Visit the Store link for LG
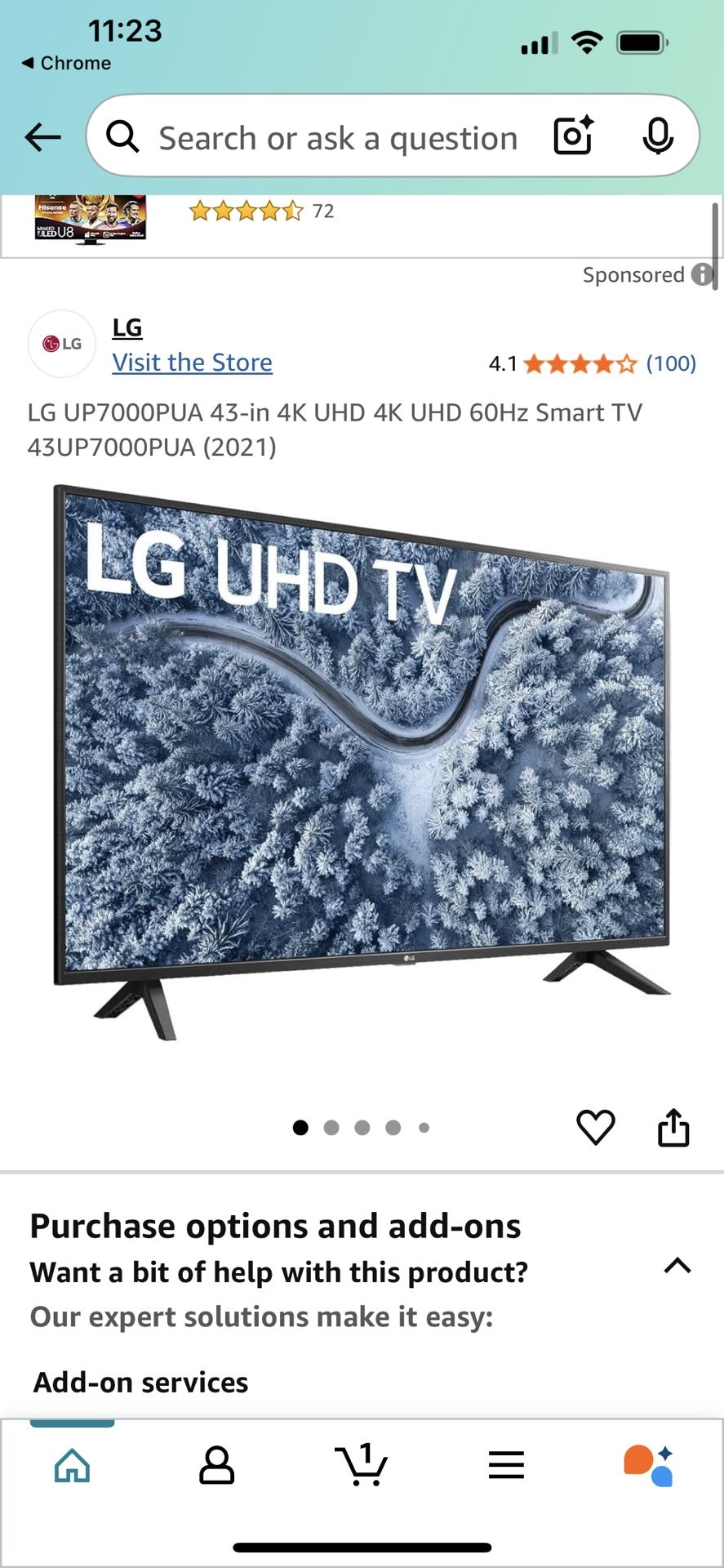724x1568 pixels. pos(193,363)
